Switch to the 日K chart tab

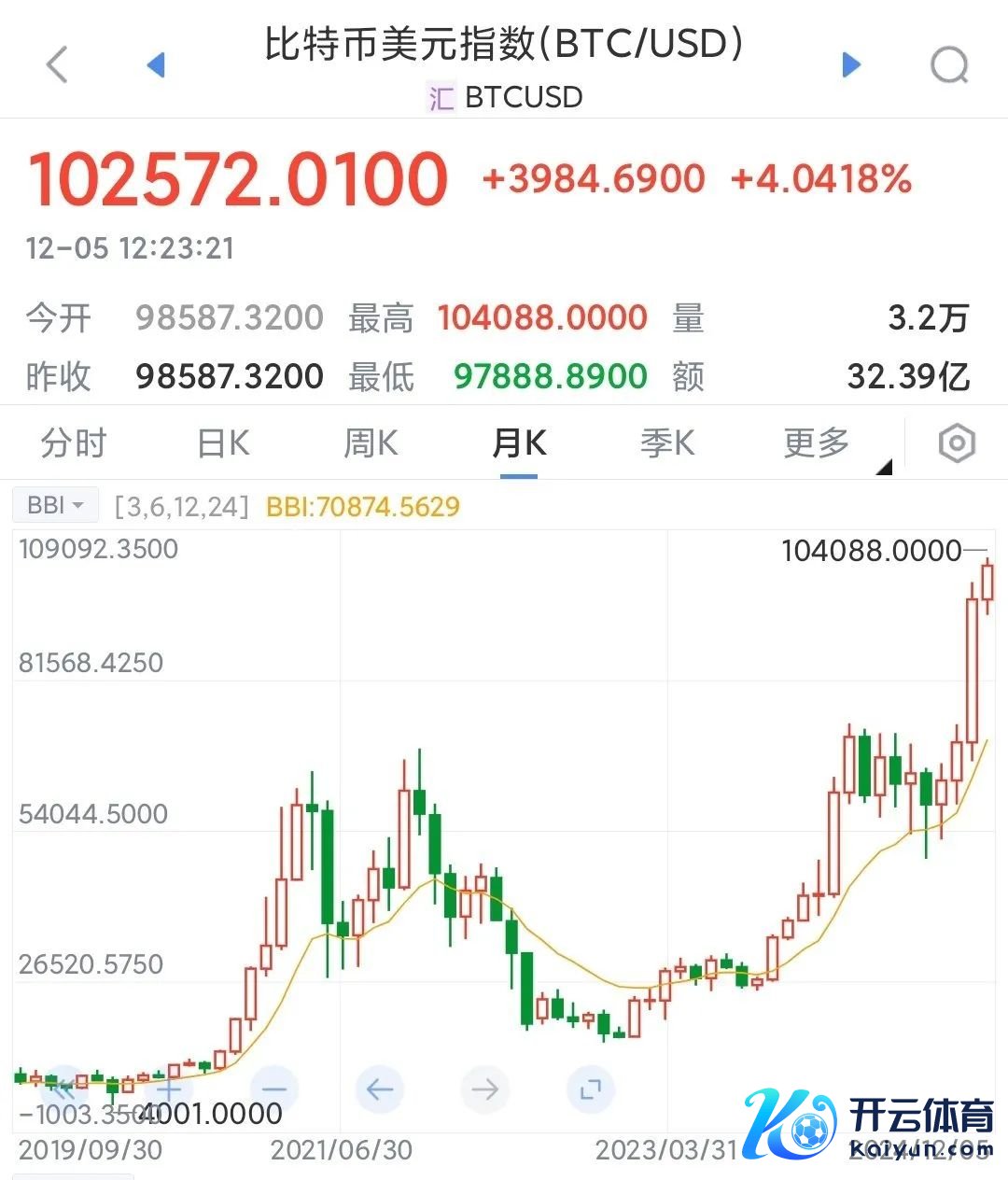[223, 443]
